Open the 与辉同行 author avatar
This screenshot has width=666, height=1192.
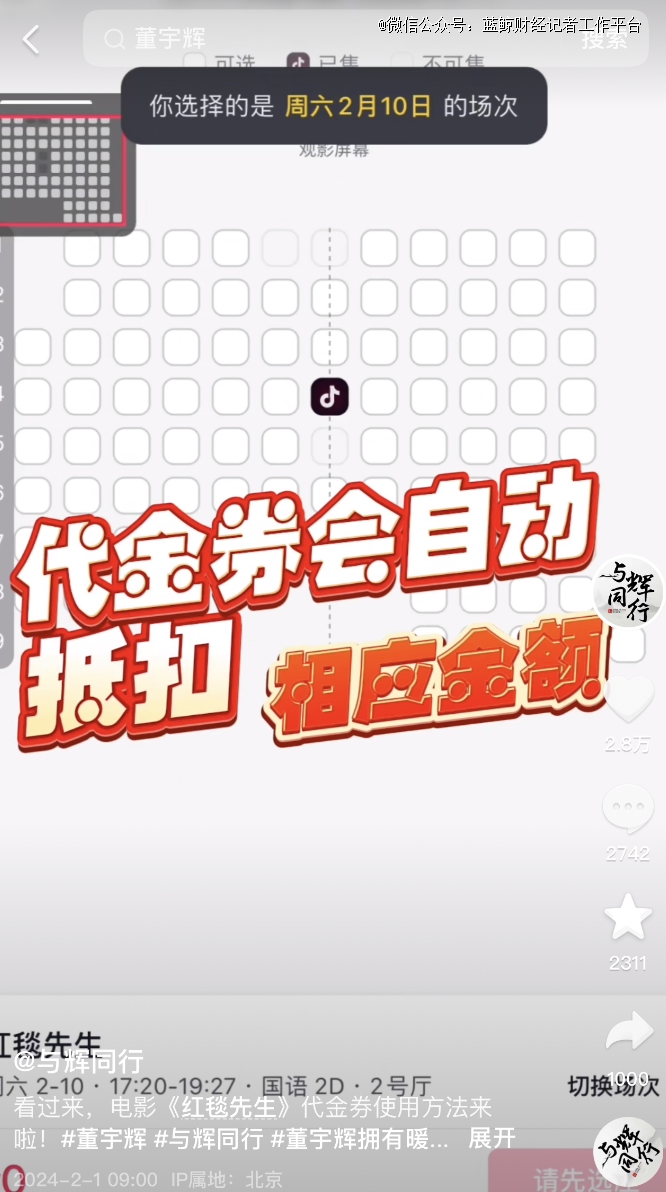click(629, 592)
